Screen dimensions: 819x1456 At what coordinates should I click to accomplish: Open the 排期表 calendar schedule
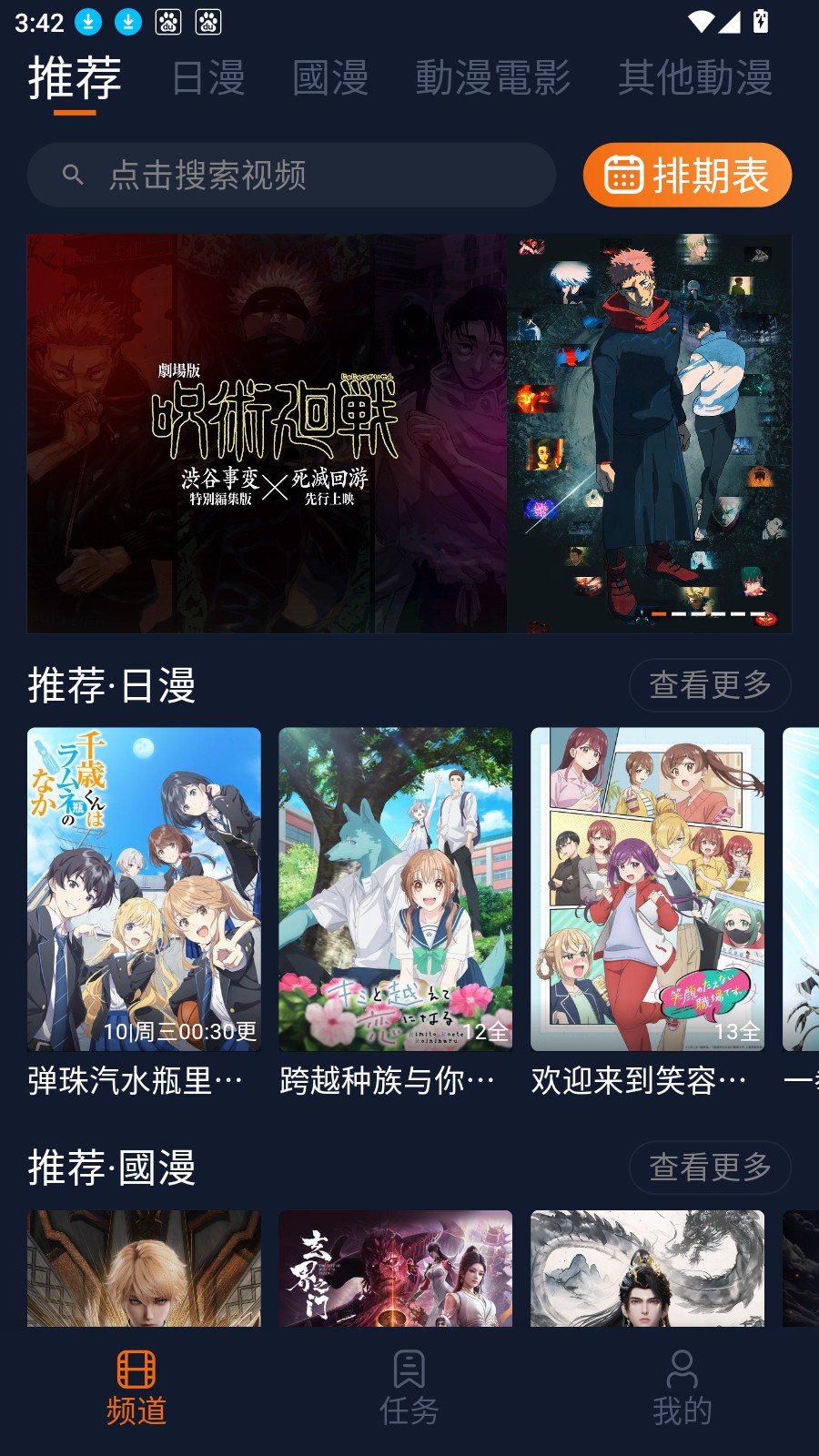(687, 174)
